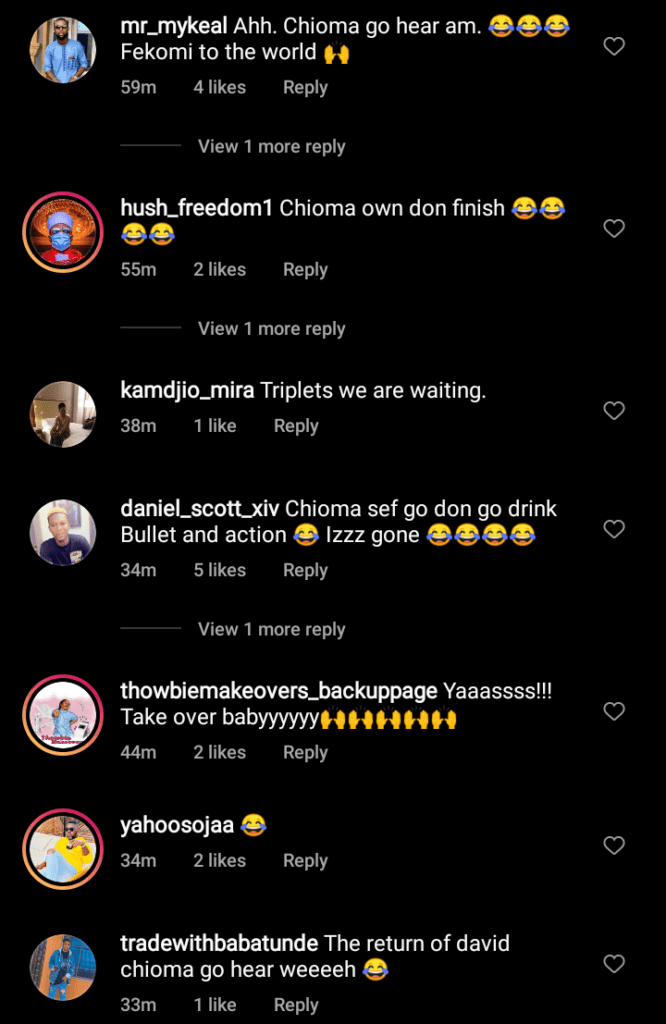View likes on daniel_scott_xiv's comment

tap(219, 570)
